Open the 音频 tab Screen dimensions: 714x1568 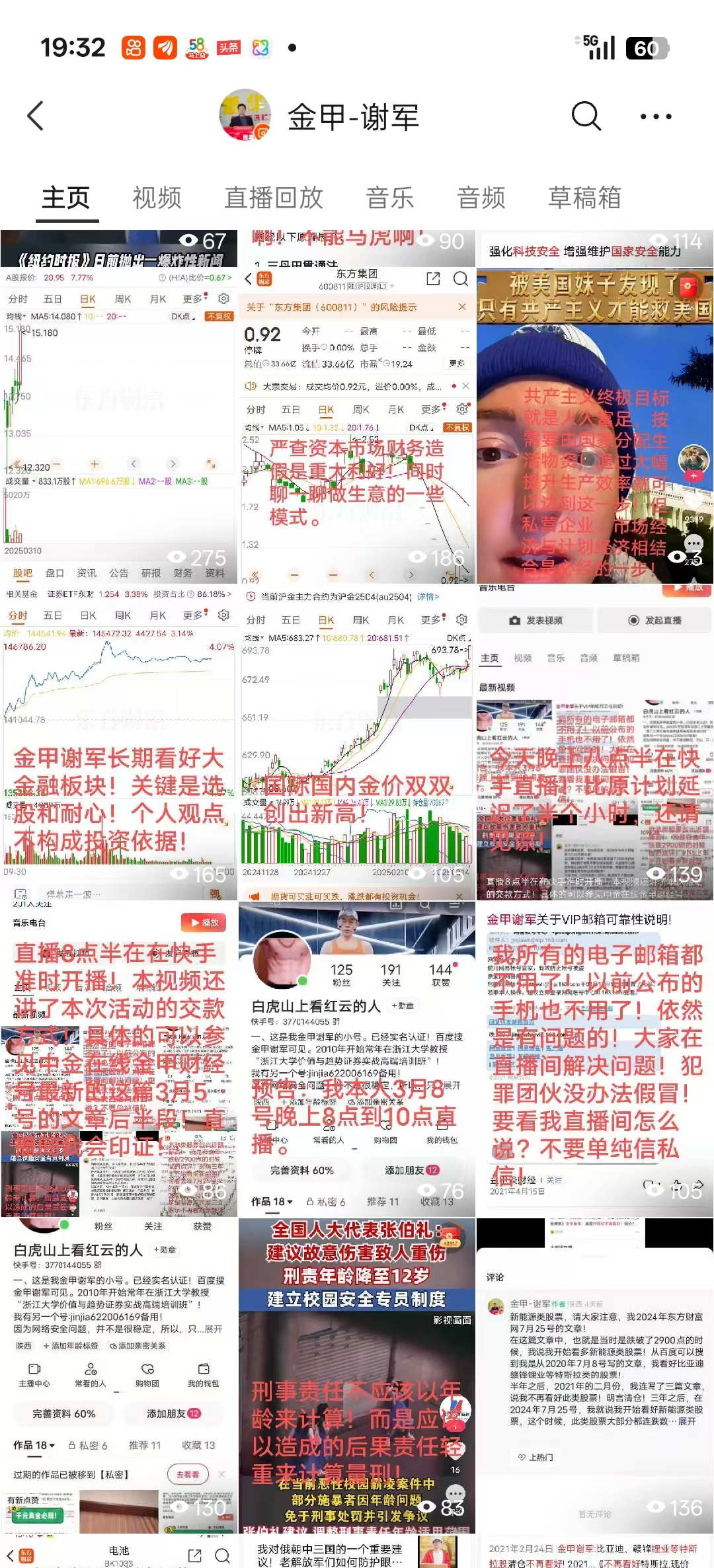tap(482, 198)
